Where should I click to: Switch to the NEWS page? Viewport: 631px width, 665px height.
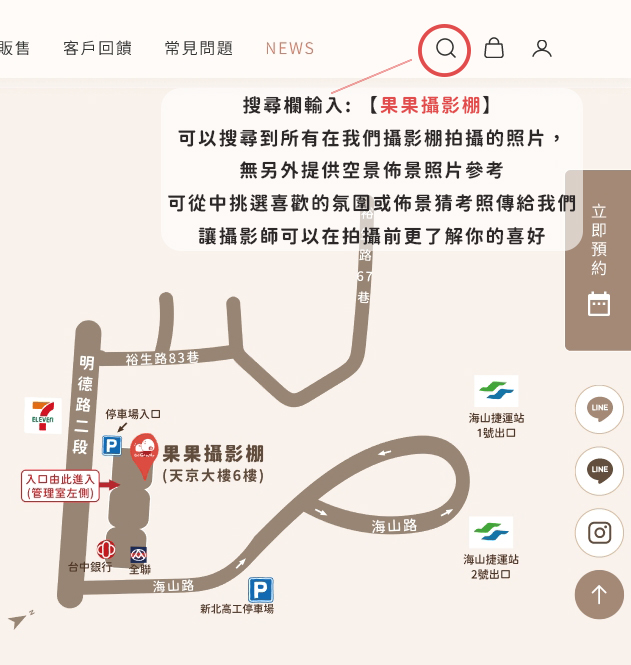[290, 48]
